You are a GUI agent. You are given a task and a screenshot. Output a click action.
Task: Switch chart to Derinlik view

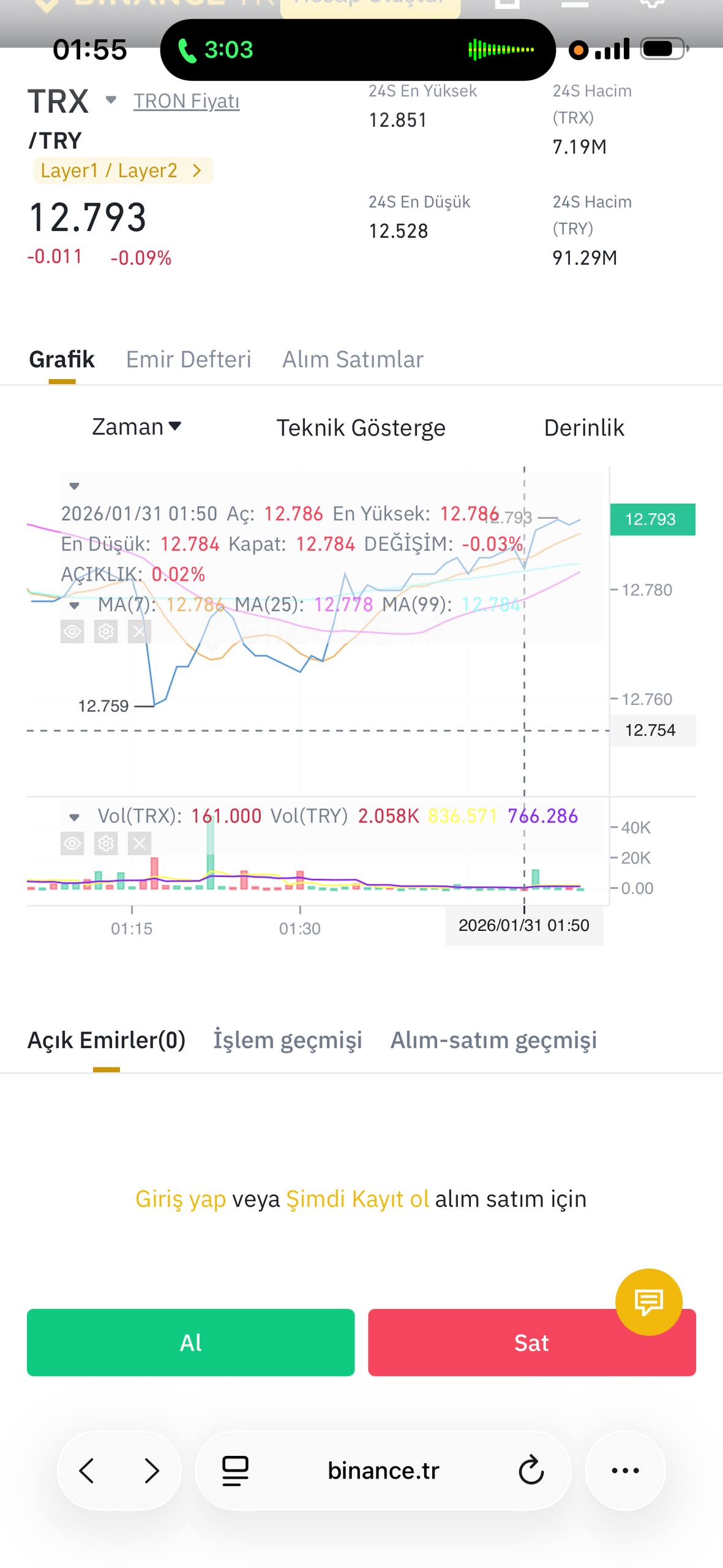coord(584,428)
